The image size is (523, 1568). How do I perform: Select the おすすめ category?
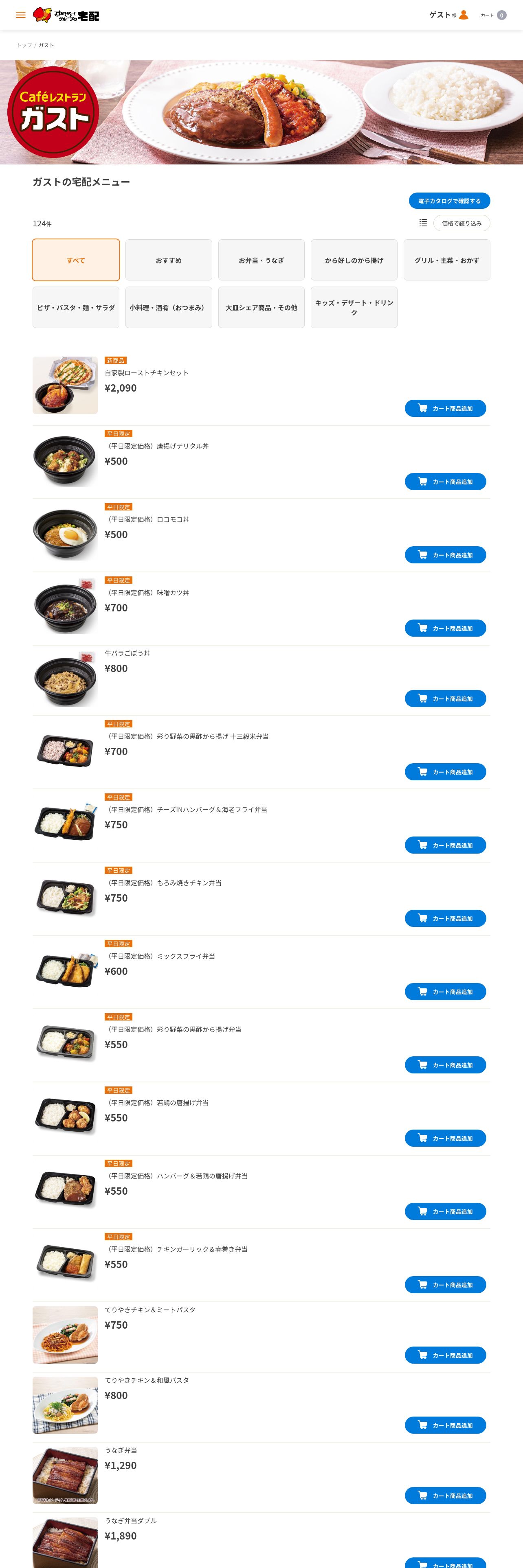click(x=169, y=260)
